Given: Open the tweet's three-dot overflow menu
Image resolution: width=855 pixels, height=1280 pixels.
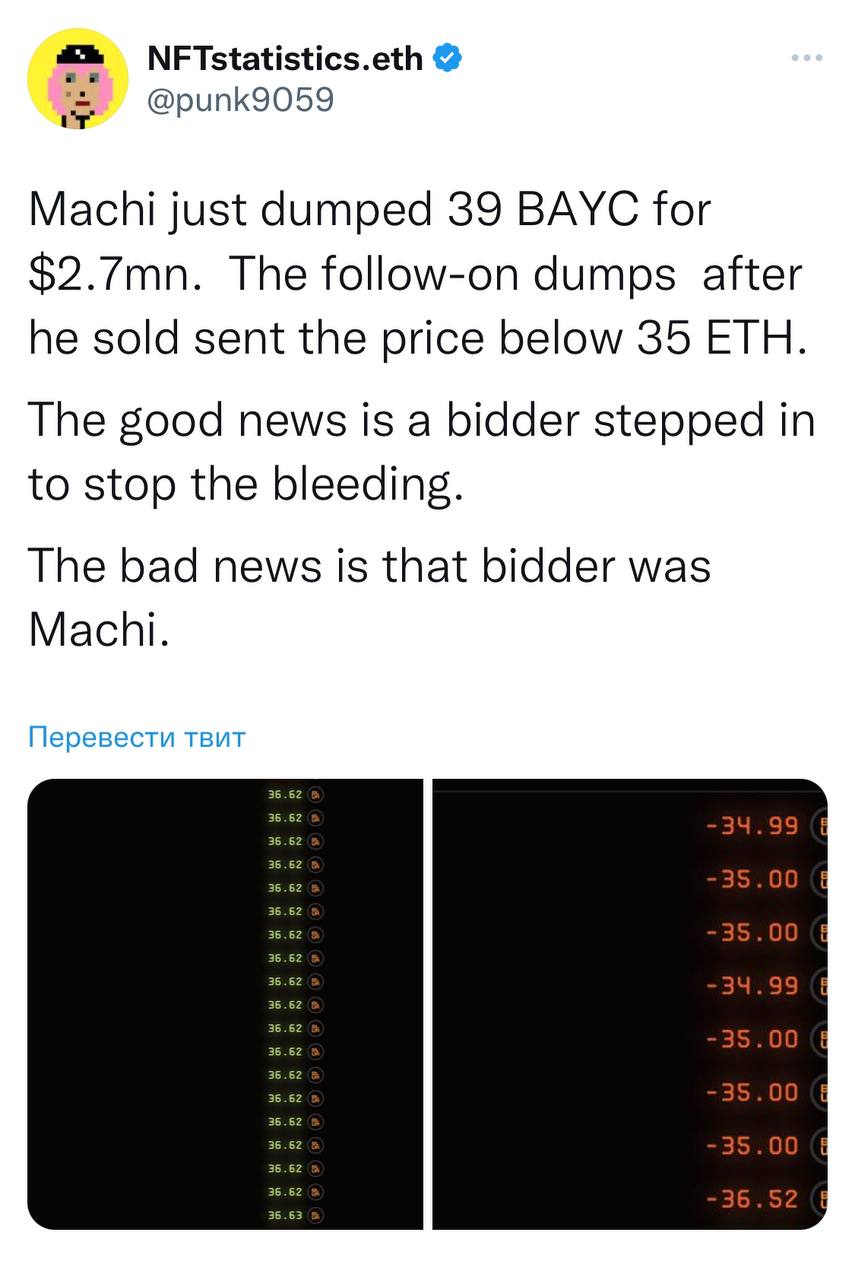Looking at the screenshot, I should click(x=805, y=58).
